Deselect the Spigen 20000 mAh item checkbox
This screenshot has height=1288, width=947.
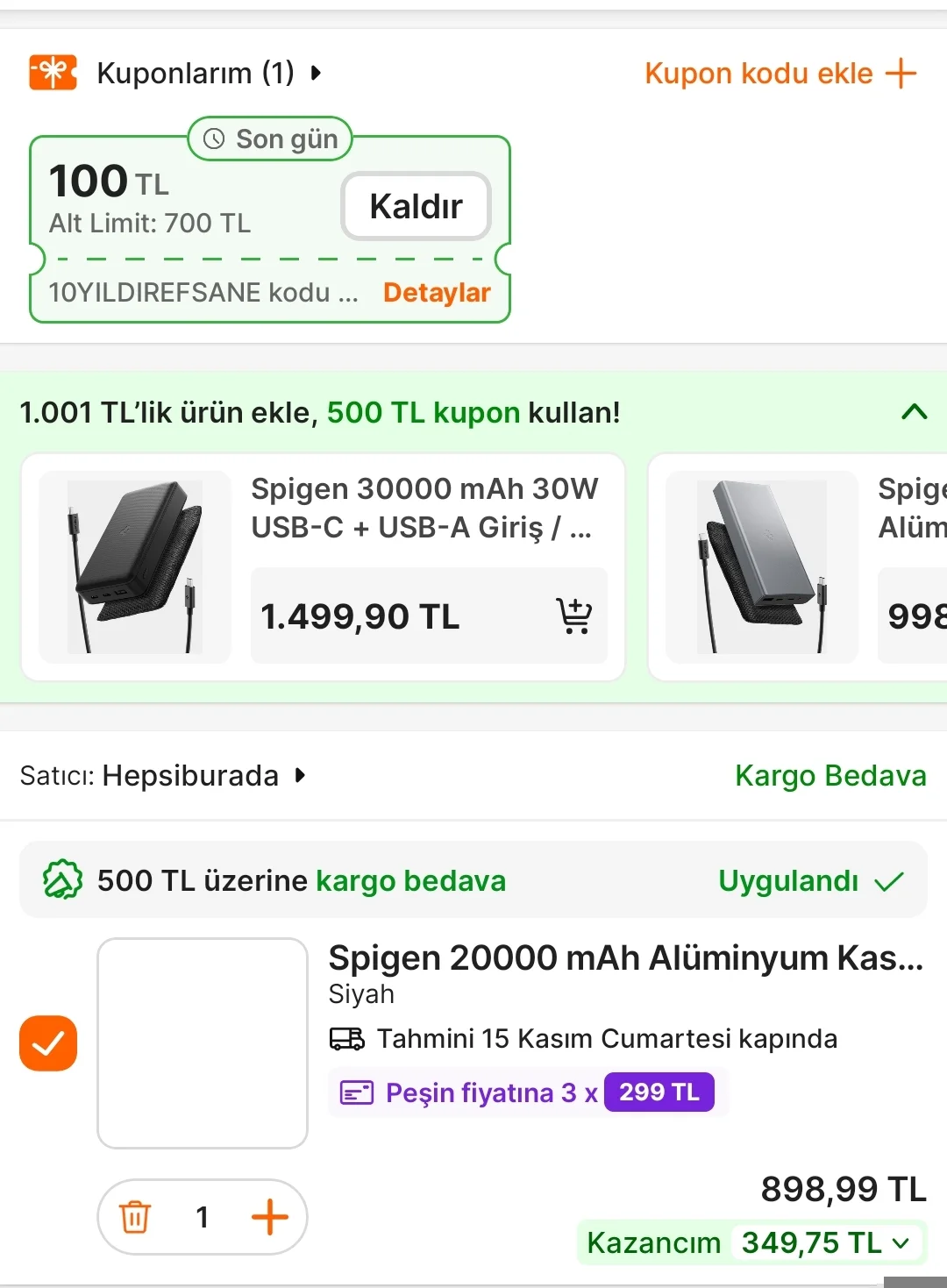pos(47,1043)
